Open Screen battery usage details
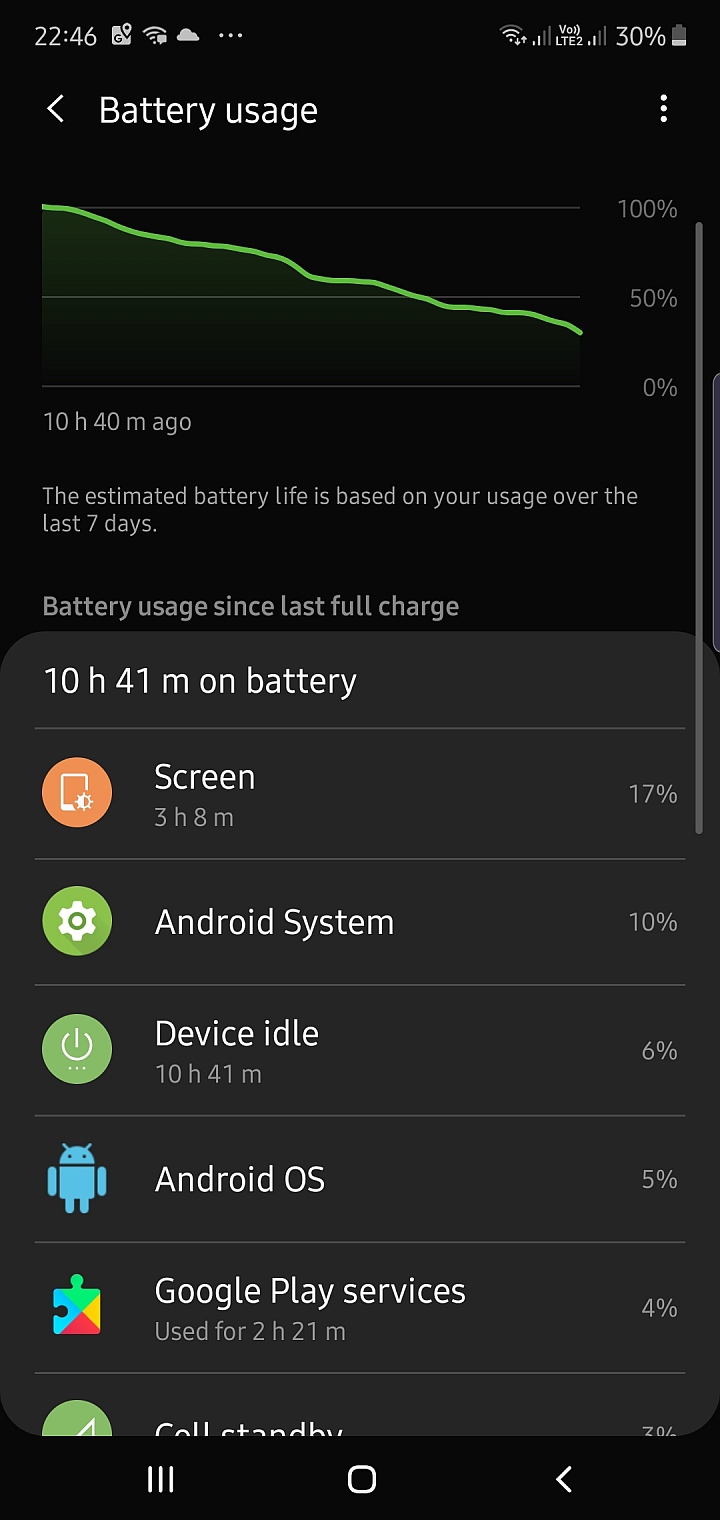720x1520 pixels. (x=360, y=794)
